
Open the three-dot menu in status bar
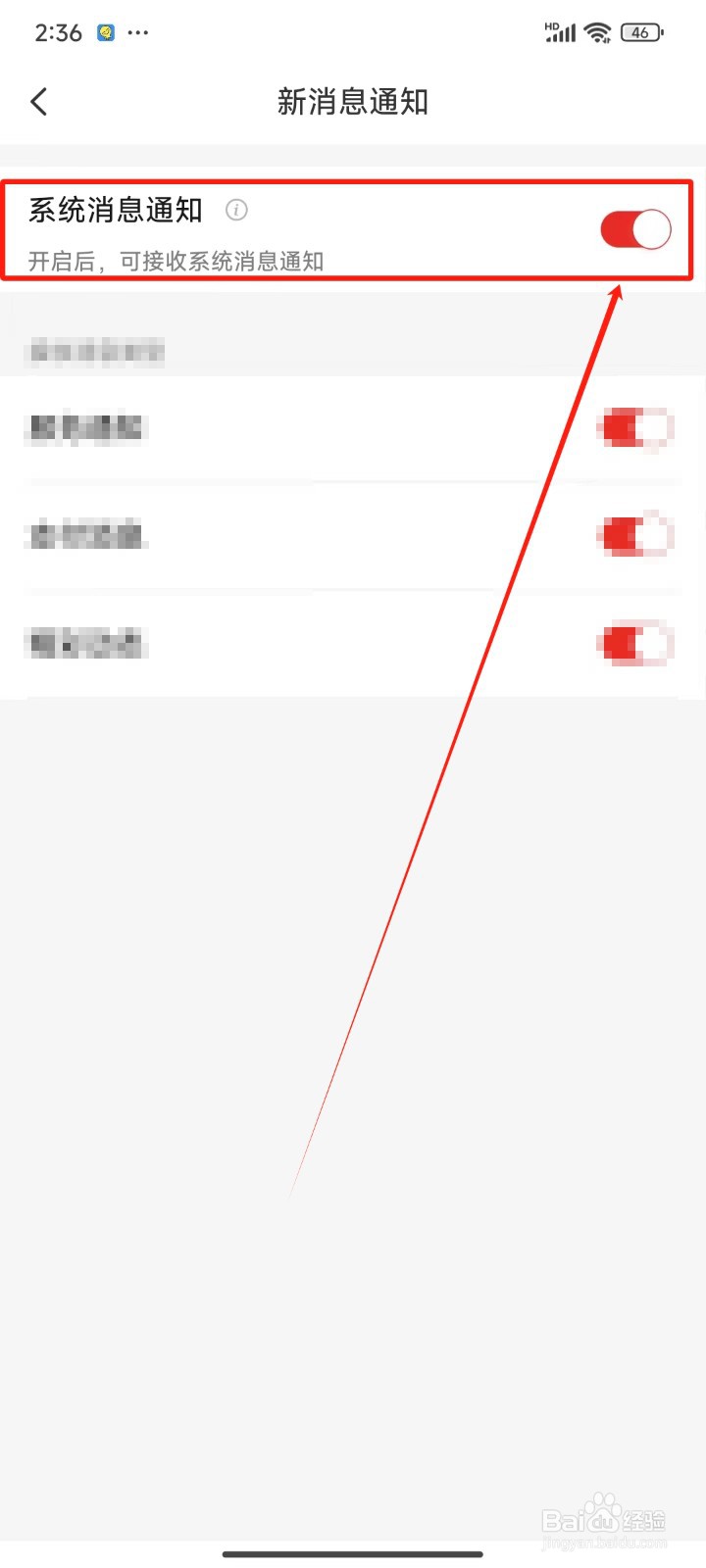coord(138,33)
